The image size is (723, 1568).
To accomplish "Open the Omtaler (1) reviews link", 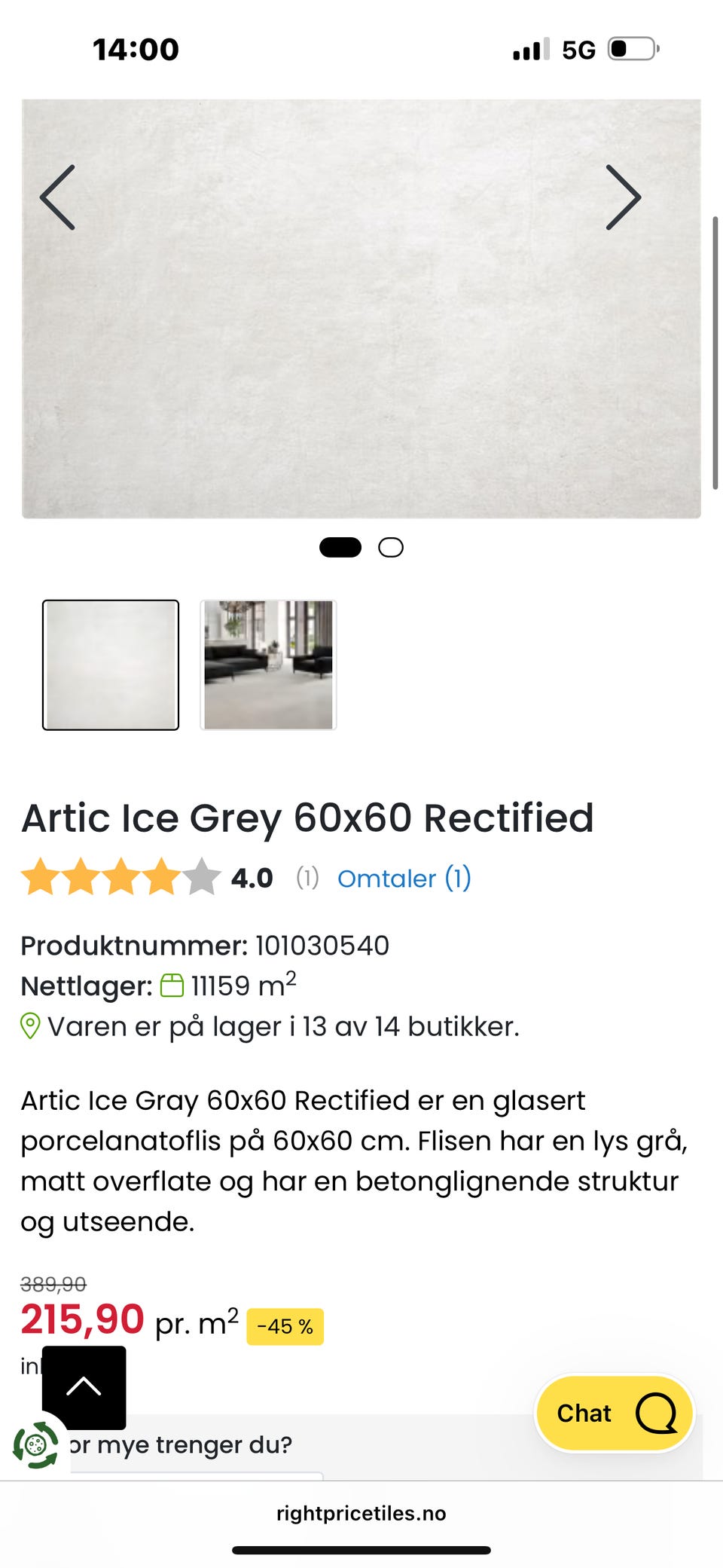I will coord(404,879).
